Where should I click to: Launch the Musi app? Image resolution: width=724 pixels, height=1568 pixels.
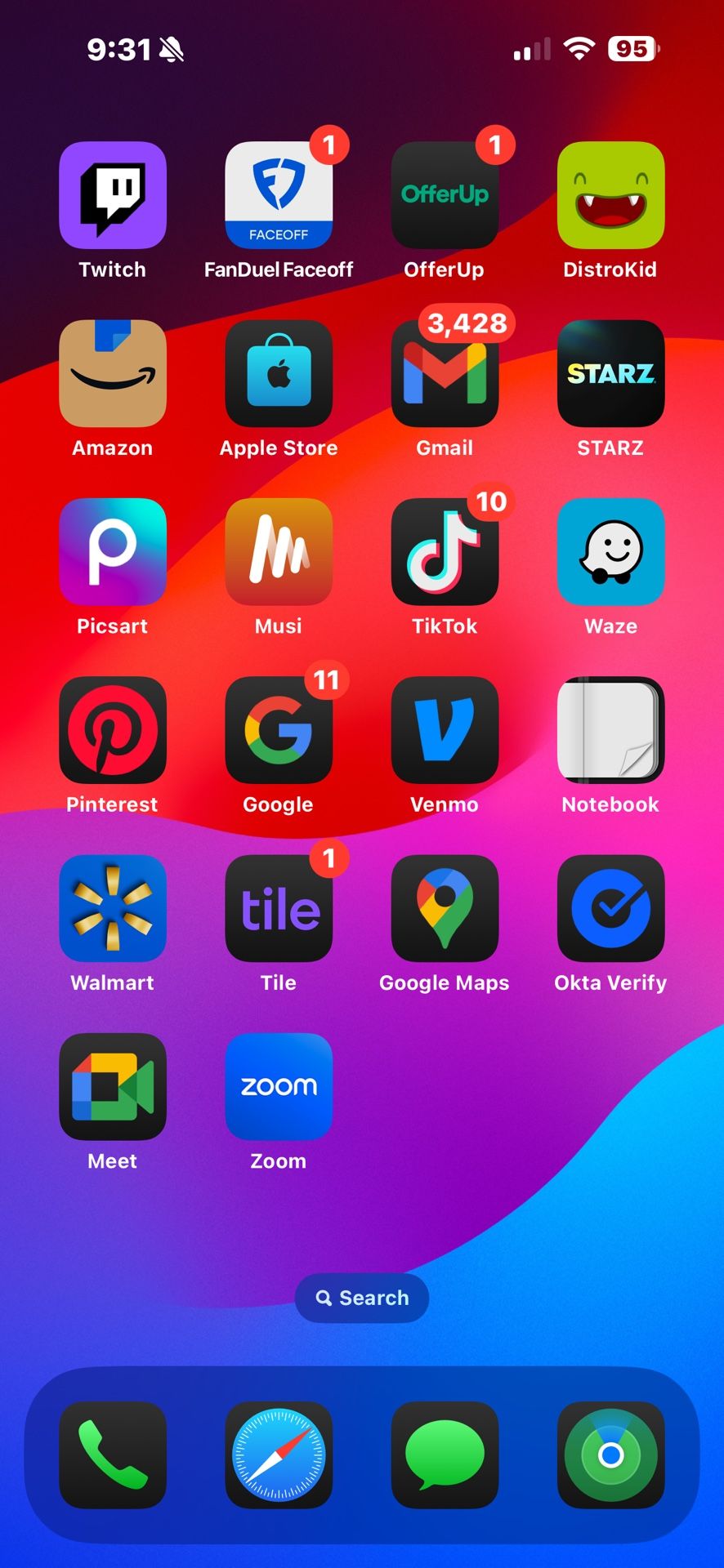pyautogui.click(x=279, y=551)
